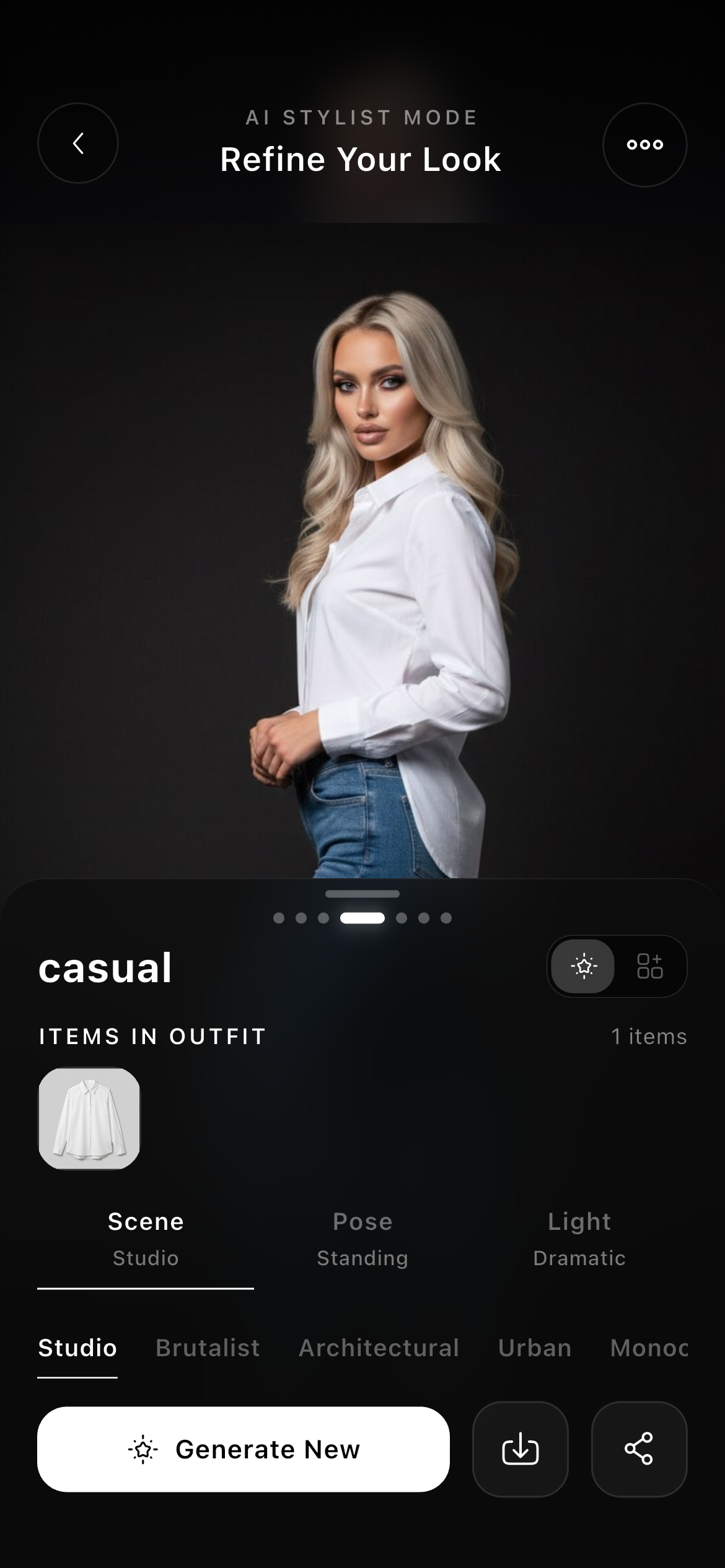Select the sparkle AI mode toggle
Viewport: 725px width, 1568px height.
point(583,966)
